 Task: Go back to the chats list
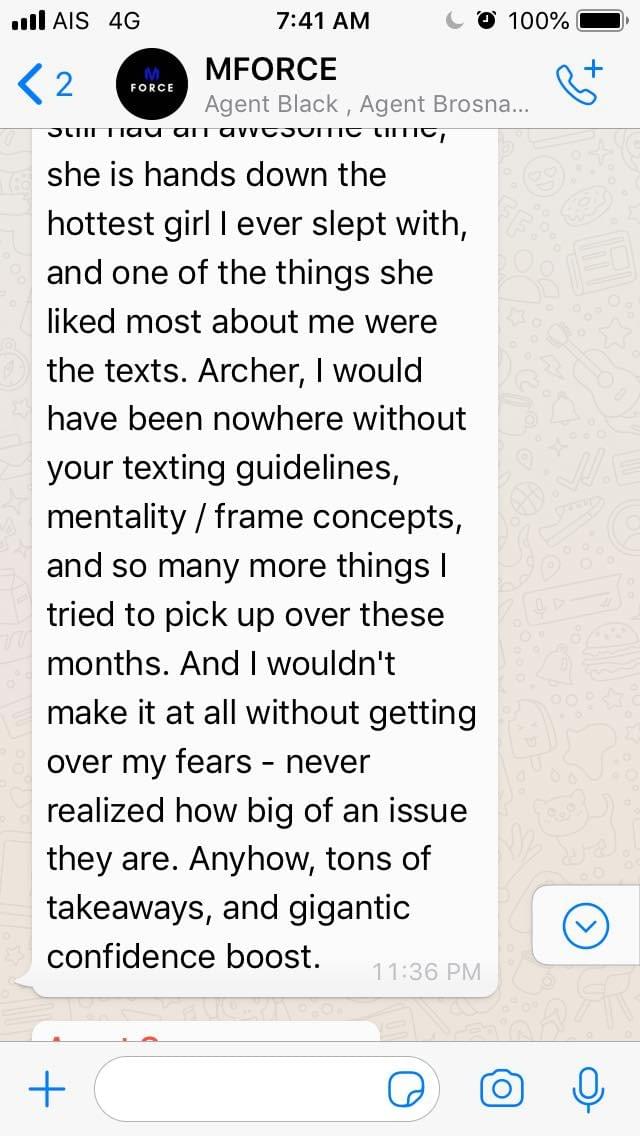coord(43,85)
